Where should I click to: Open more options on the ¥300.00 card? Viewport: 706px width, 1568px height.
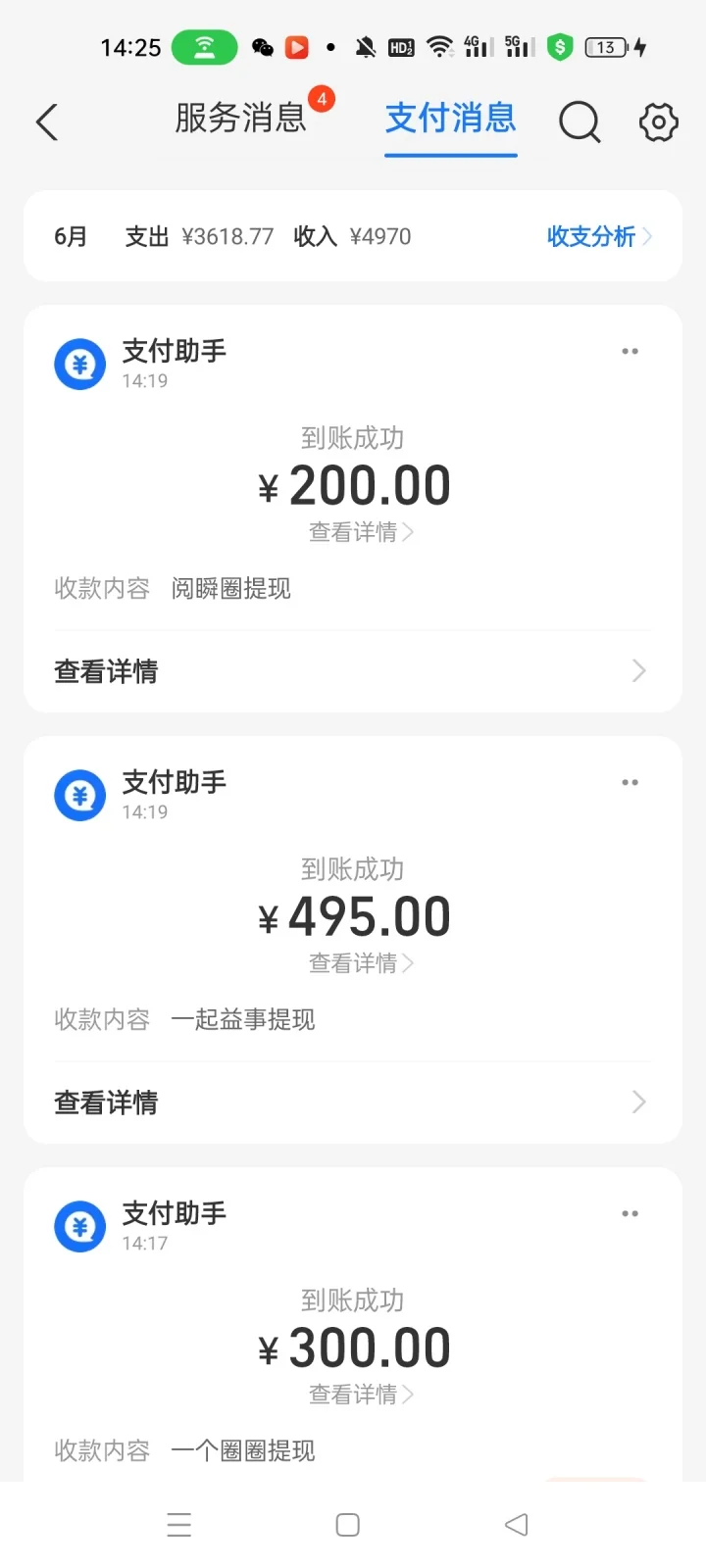point(630,1213)
